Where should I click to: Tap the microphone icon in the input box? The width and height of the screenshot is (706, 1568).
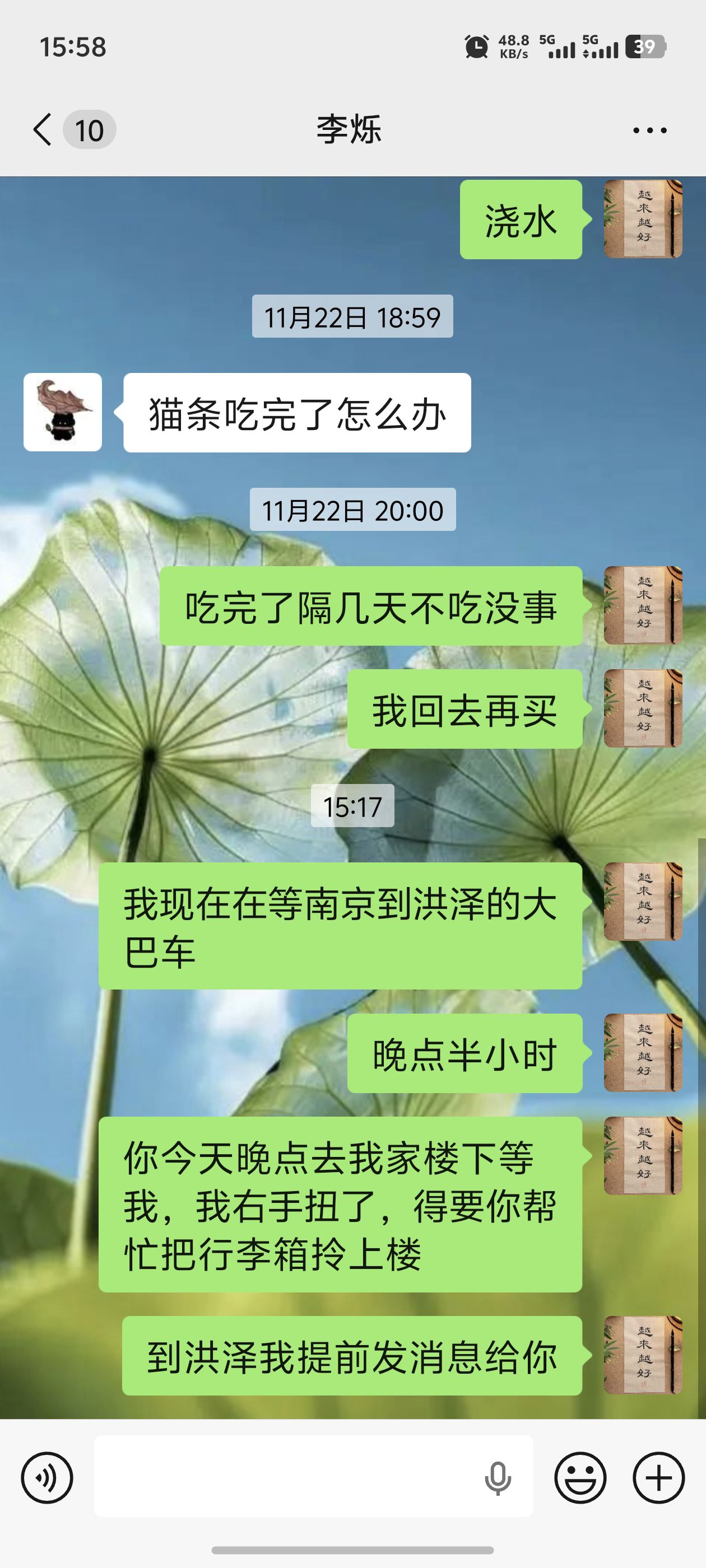[498, 1477]
